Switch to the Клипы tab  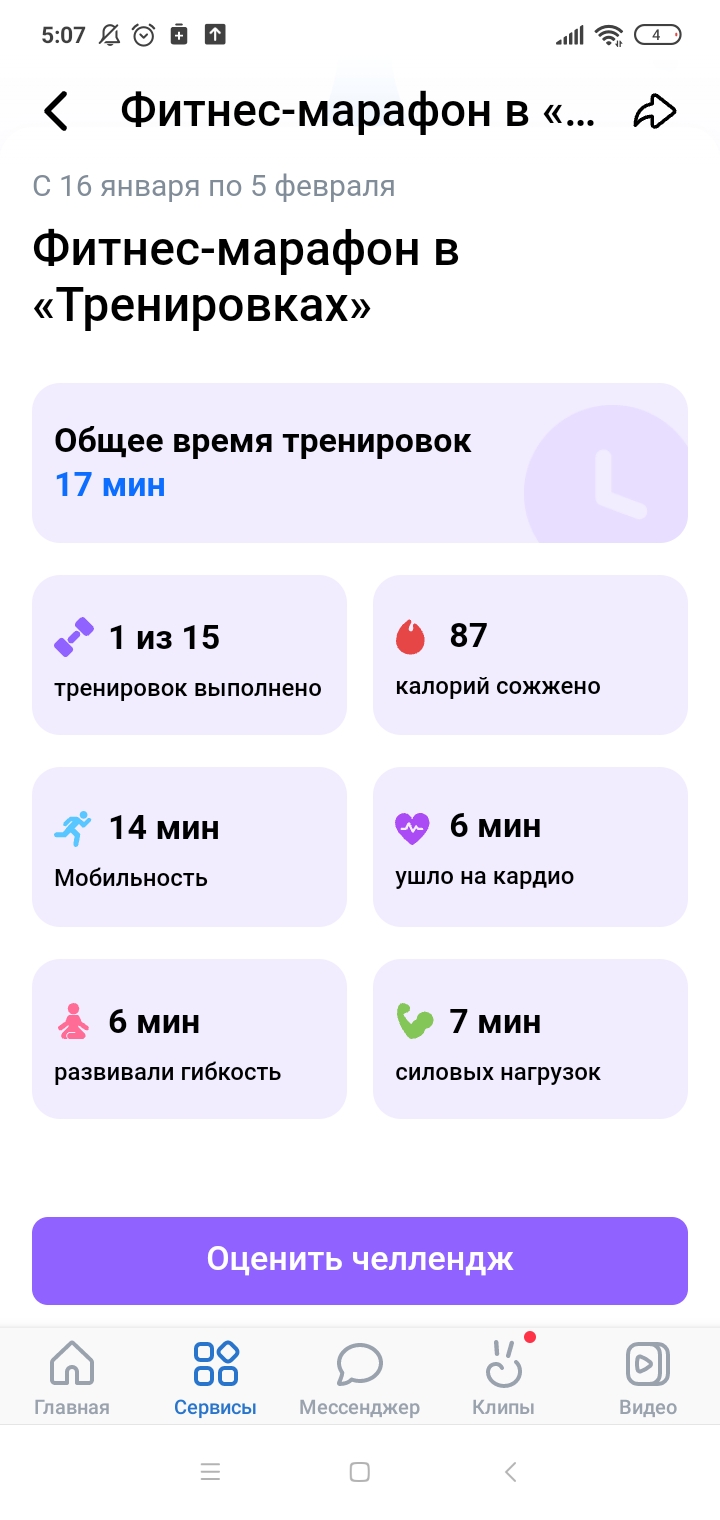click(503, 1377)
